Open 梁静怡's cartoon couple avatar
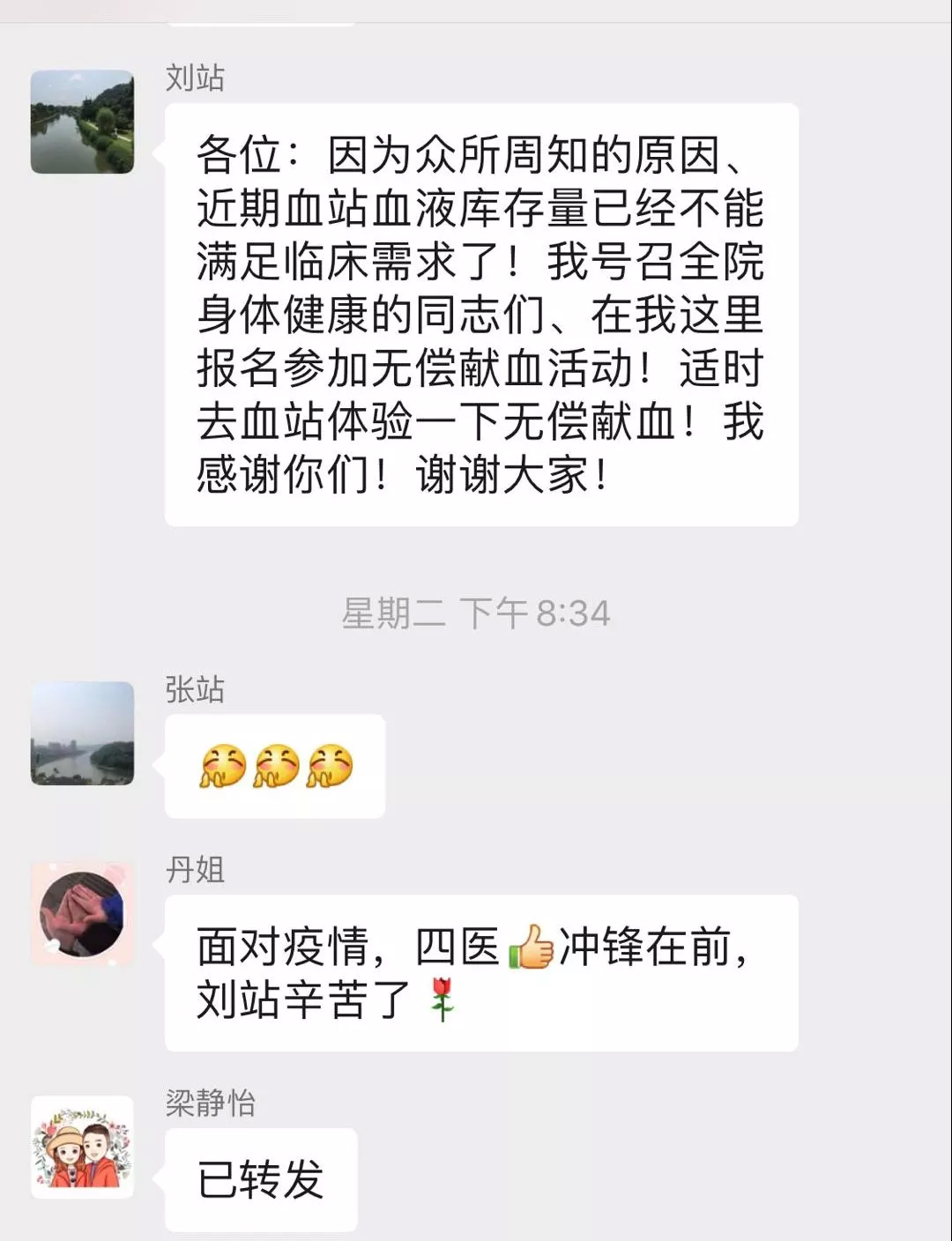The width and height of the screenshot is (952, 1241). click(82, 1147)
